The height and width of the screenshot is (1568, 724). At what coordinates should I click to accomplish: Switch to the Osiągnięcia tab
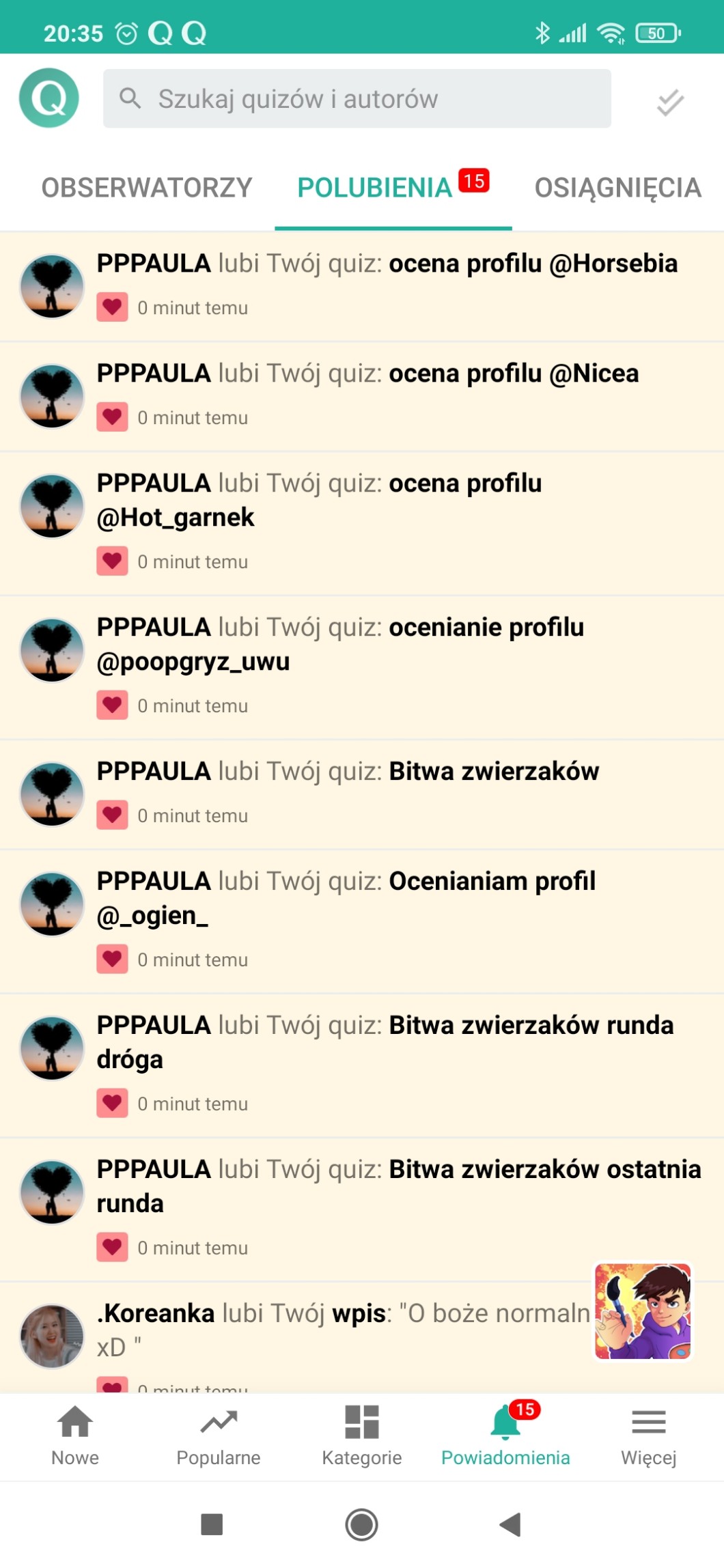[x=617, y=188]
